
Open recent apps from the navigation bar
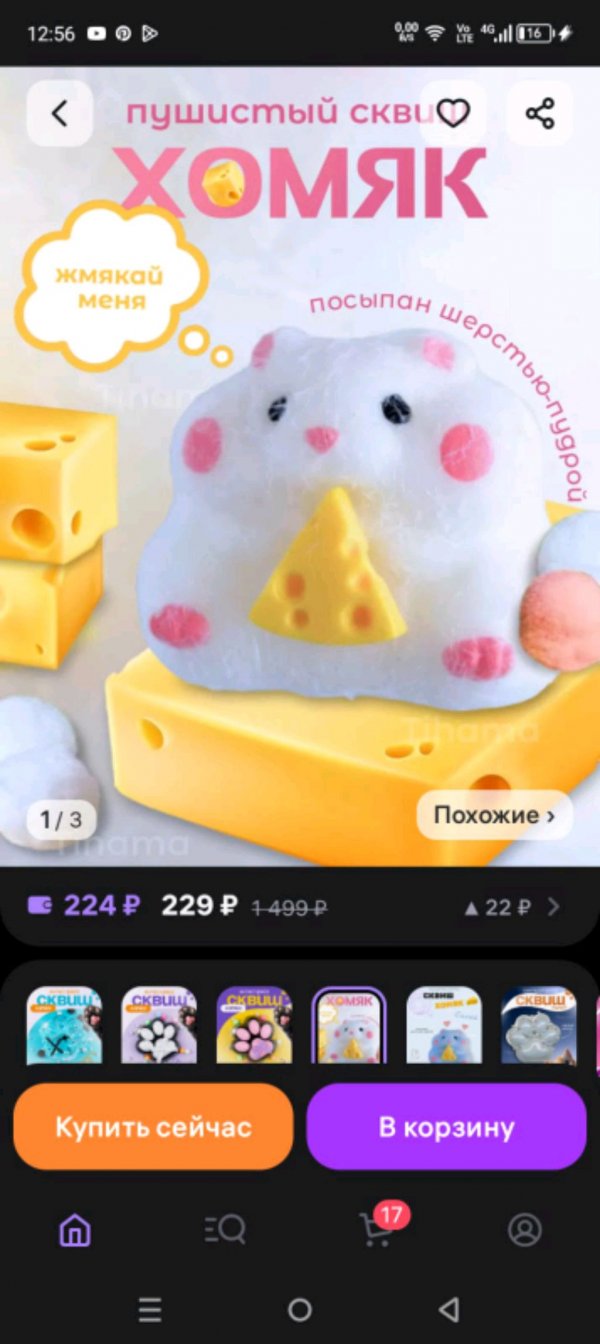tap(150, 1309)
